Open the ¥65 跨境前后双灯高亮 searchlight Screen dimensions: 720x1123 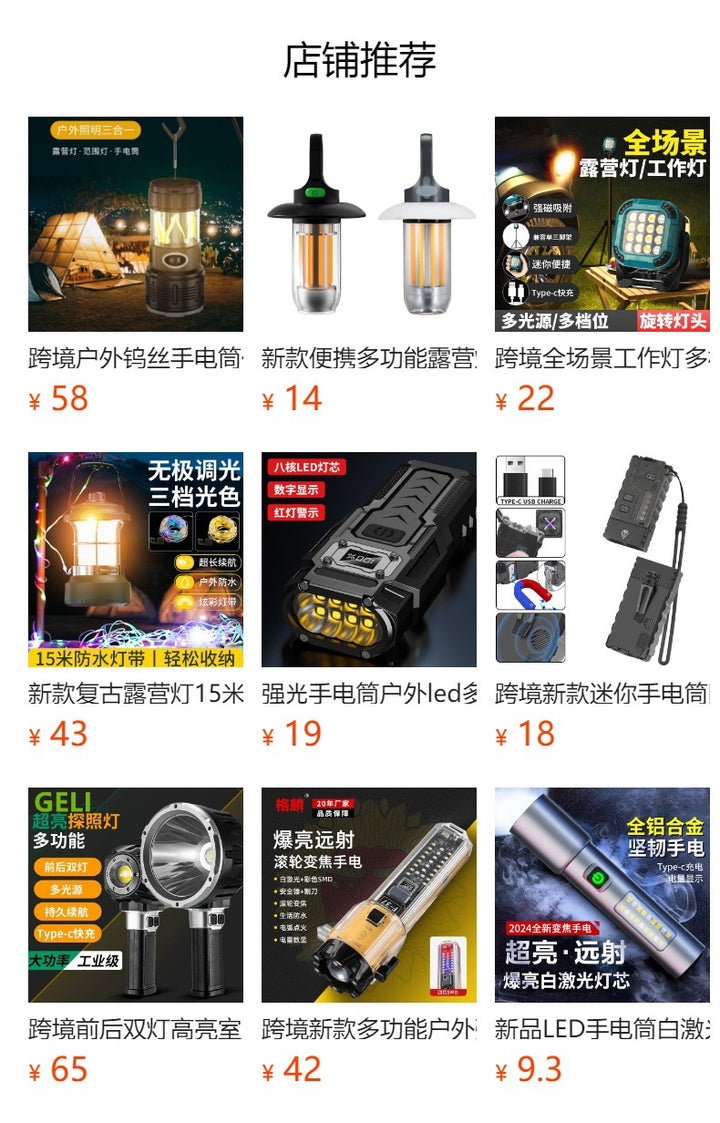[135, 895]
